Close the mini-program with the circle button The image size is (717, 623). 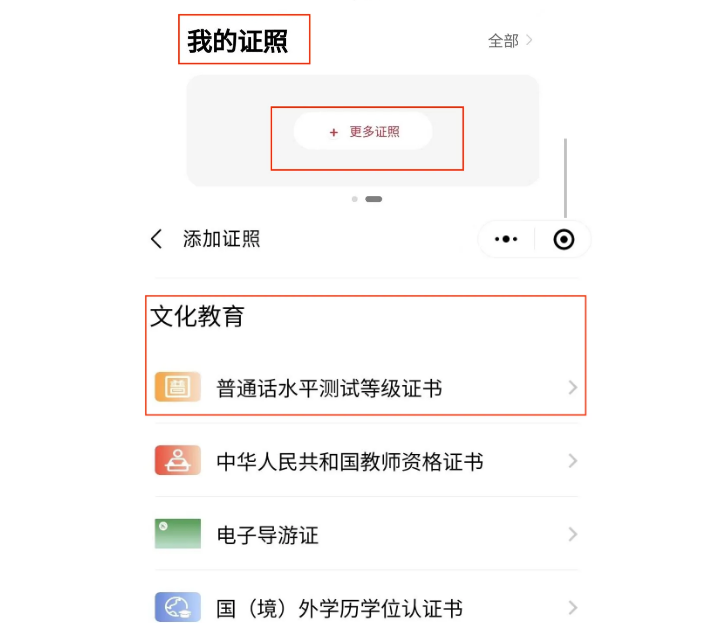564,240
